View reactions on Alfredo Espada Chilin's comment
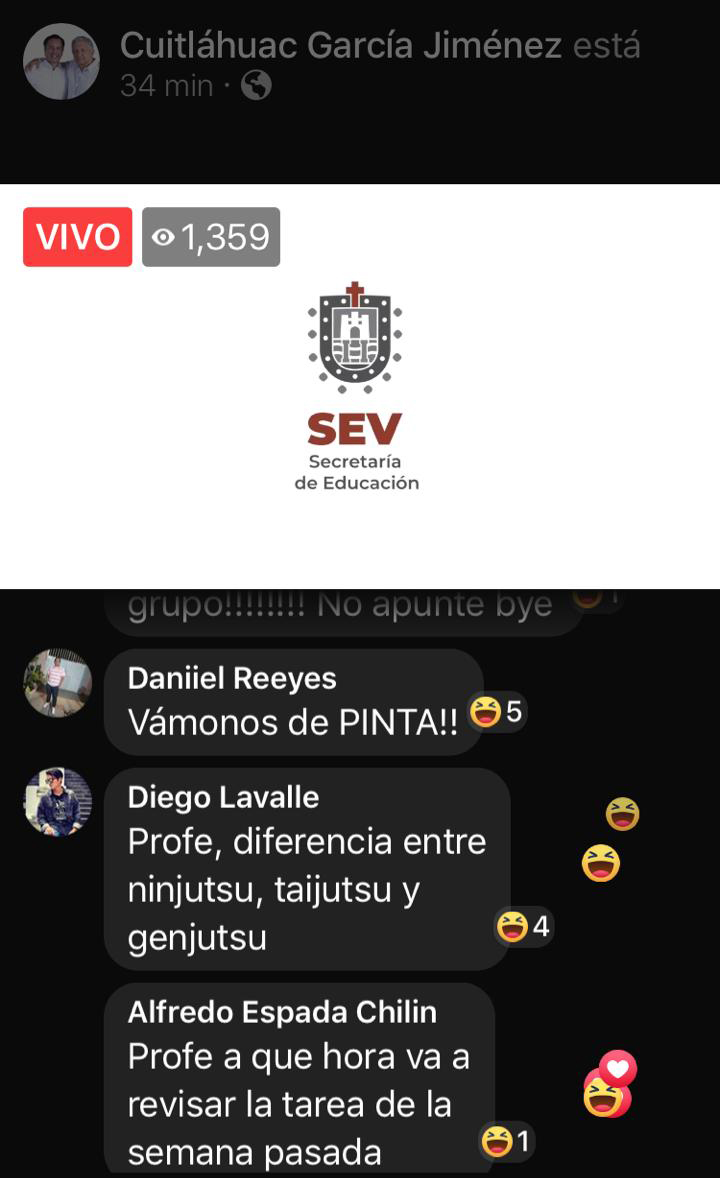This screenshot has width=720, height=1178. click(x=507, y=1140)
